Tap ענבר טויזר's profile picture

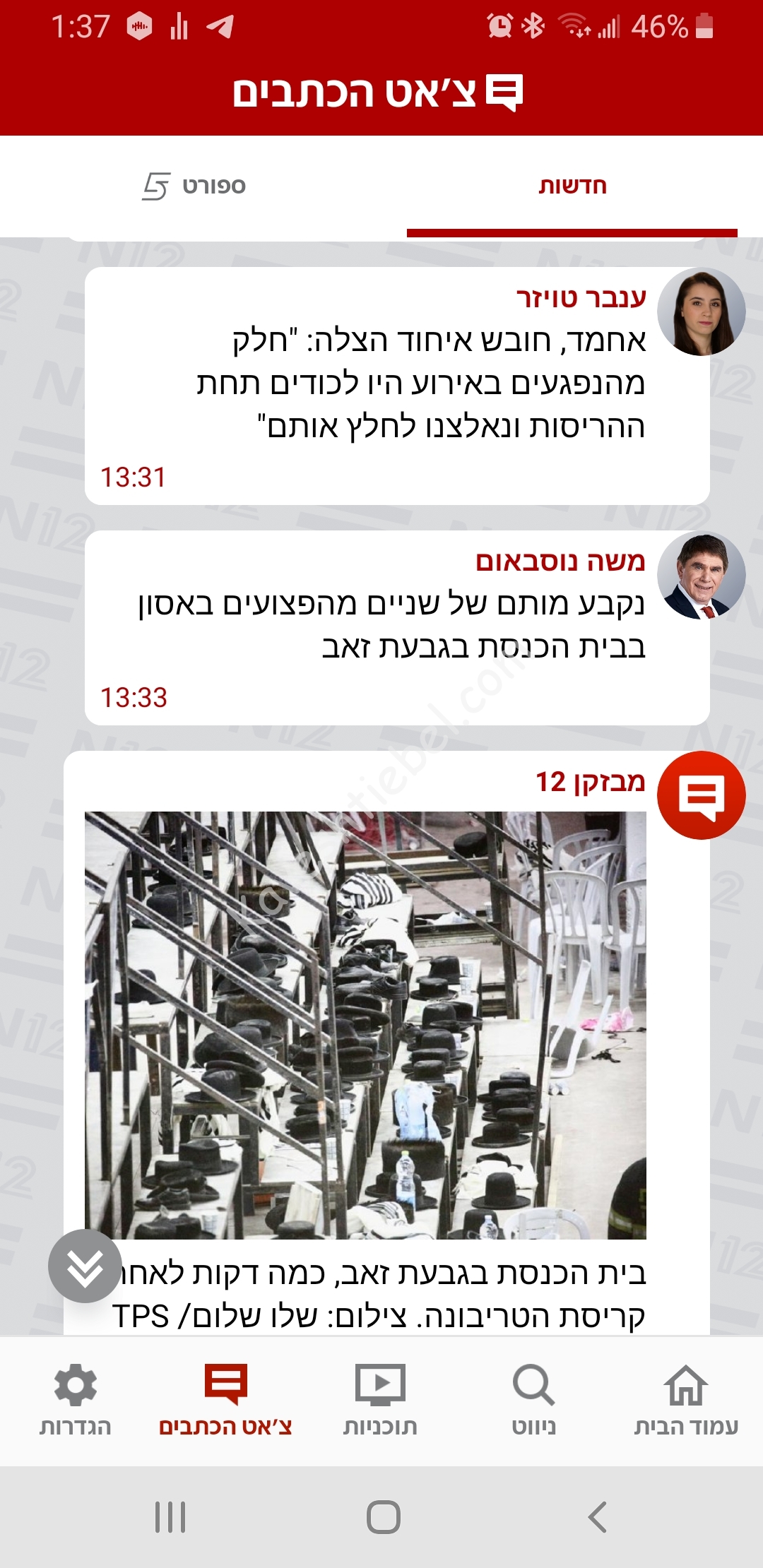[701, 311]
